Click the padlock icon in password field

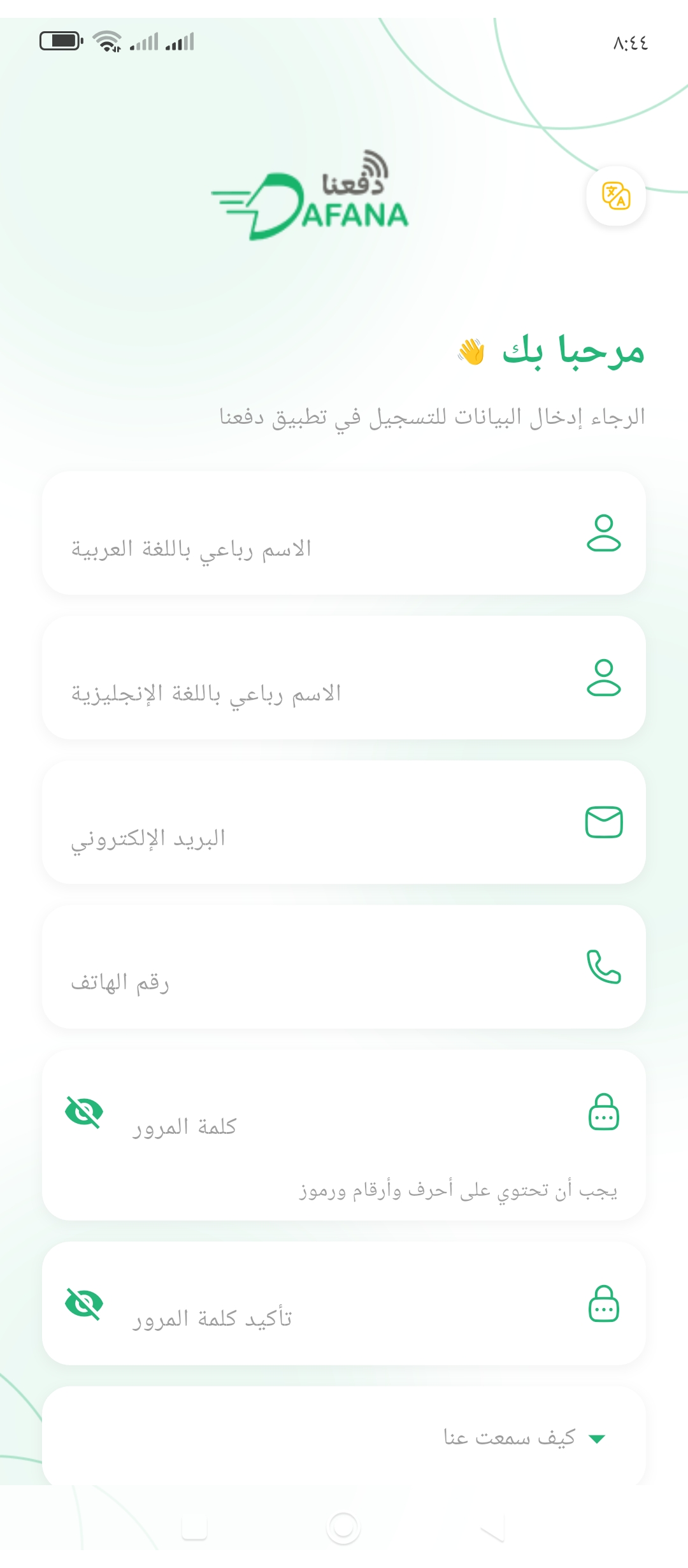click(x=603, y=1110)
